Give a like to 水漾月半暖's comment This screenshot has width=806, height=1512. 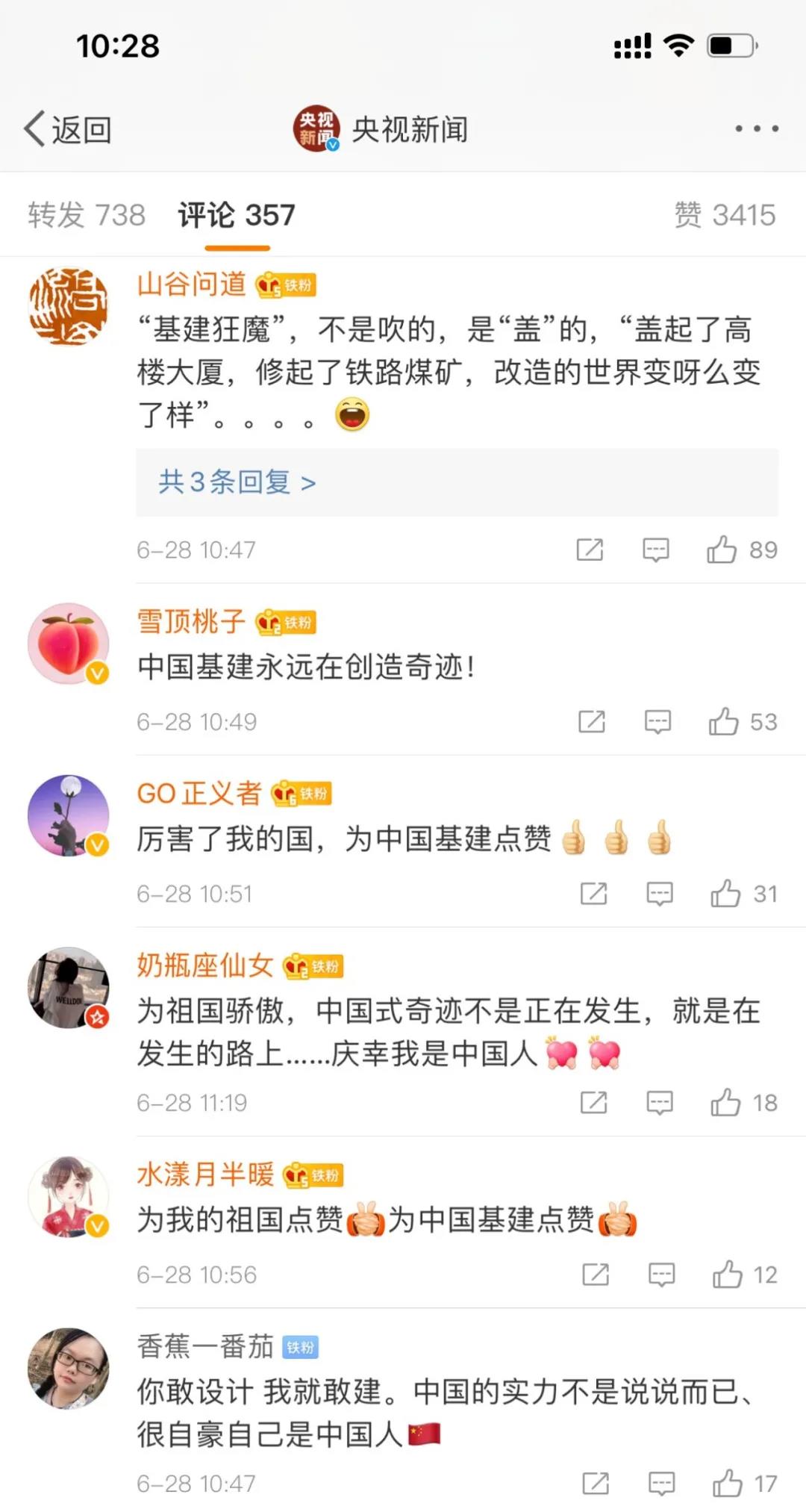click(x=728, y=1274)
